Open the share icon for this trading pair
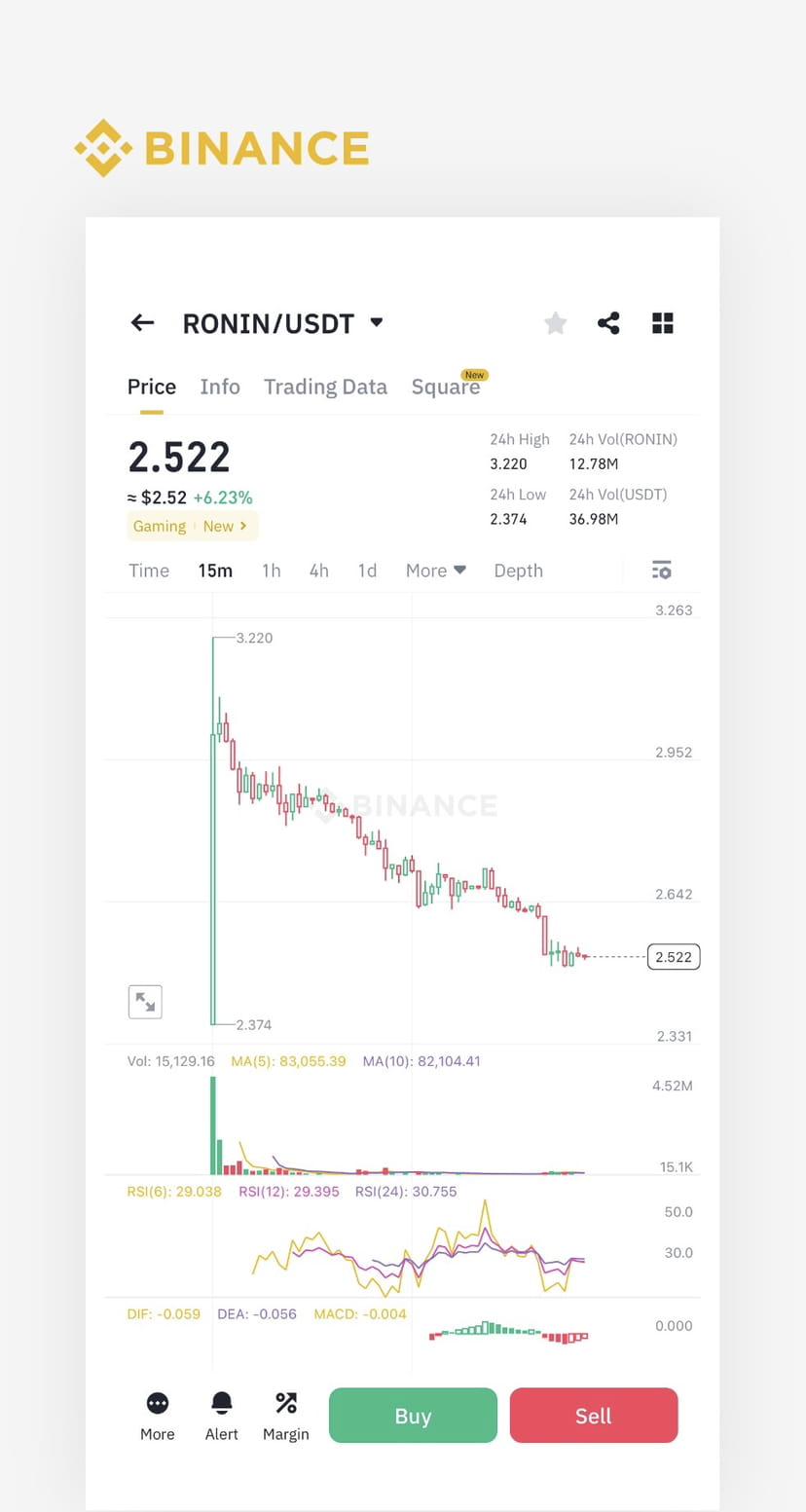806x1512 pixels. pos(608,322)
